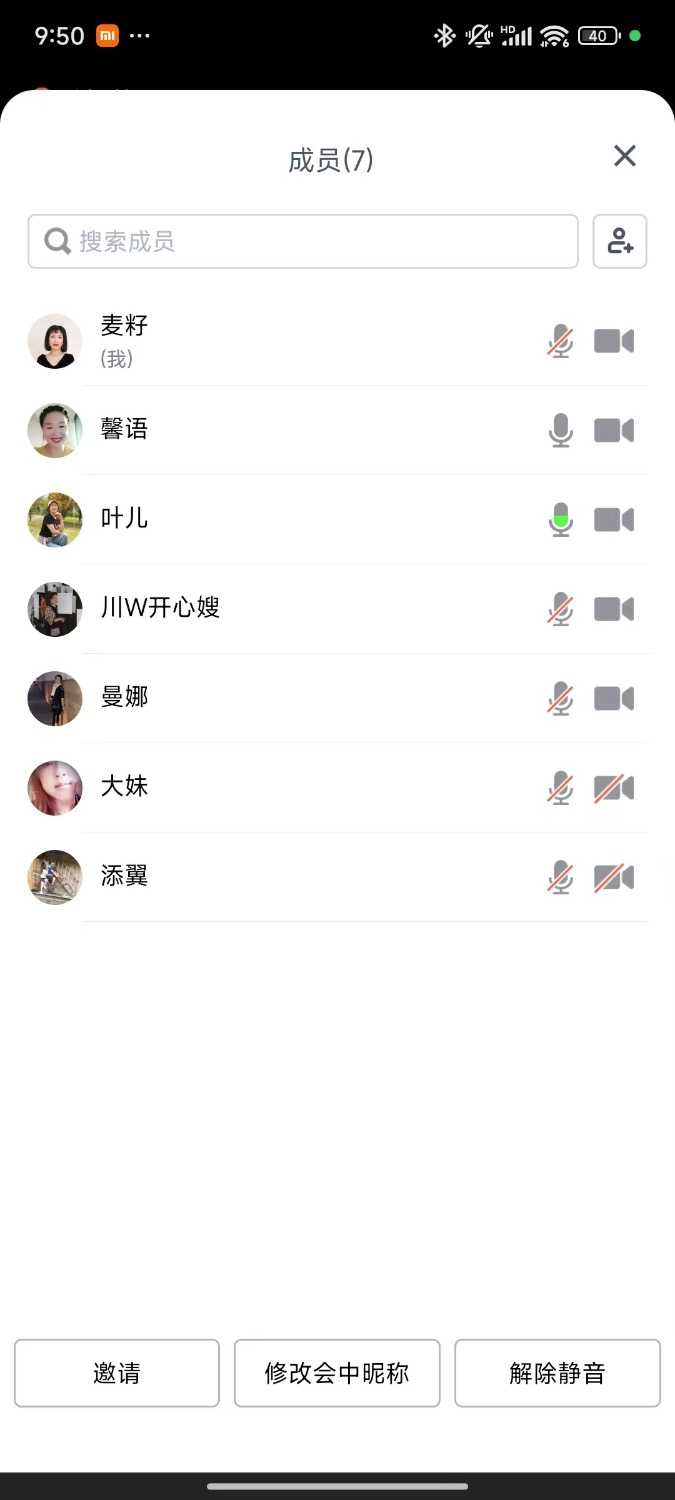Image resolution: width=675 pixels, height=1500 pixels.
Task: Tap the 邀请 button
Action: click(117, 1373)
